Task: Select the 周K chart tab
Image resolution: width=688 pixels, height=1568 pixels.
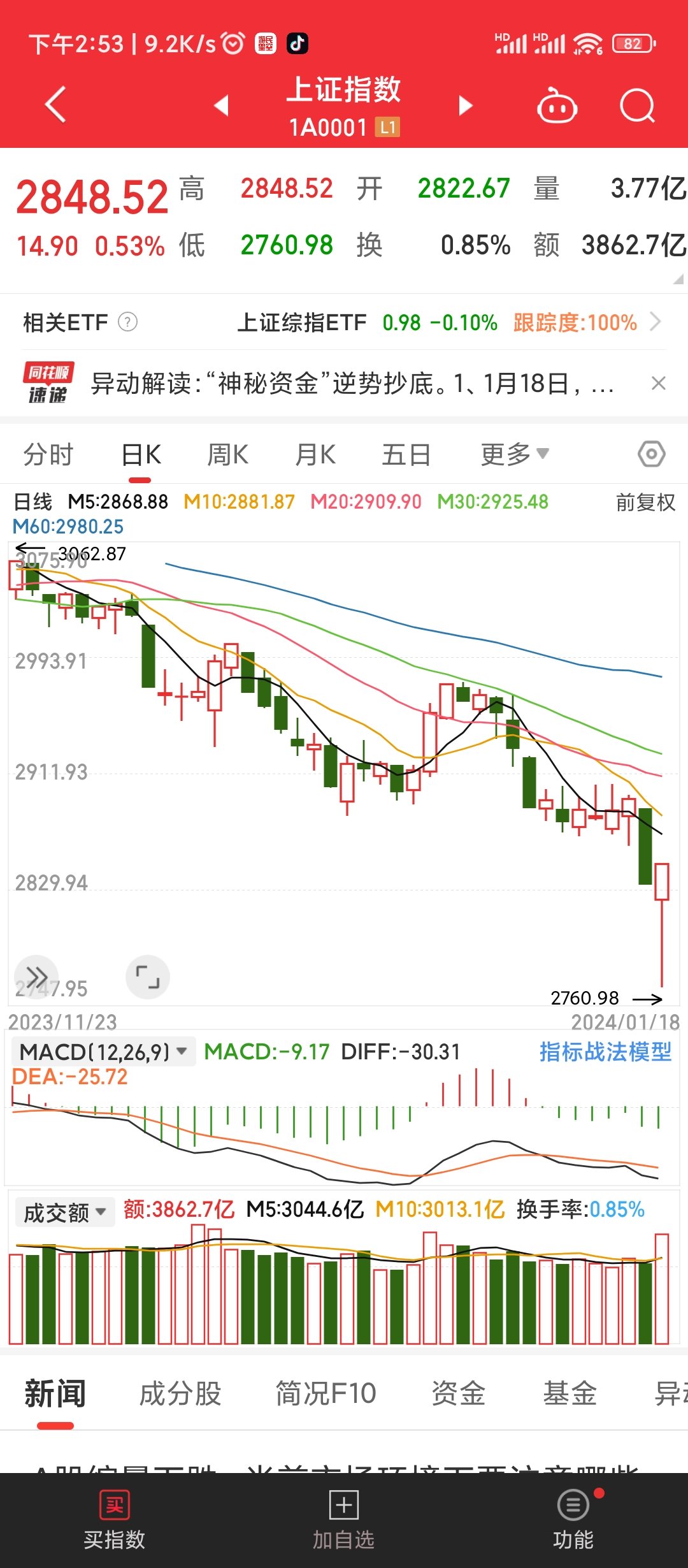Action: (227, 455)
